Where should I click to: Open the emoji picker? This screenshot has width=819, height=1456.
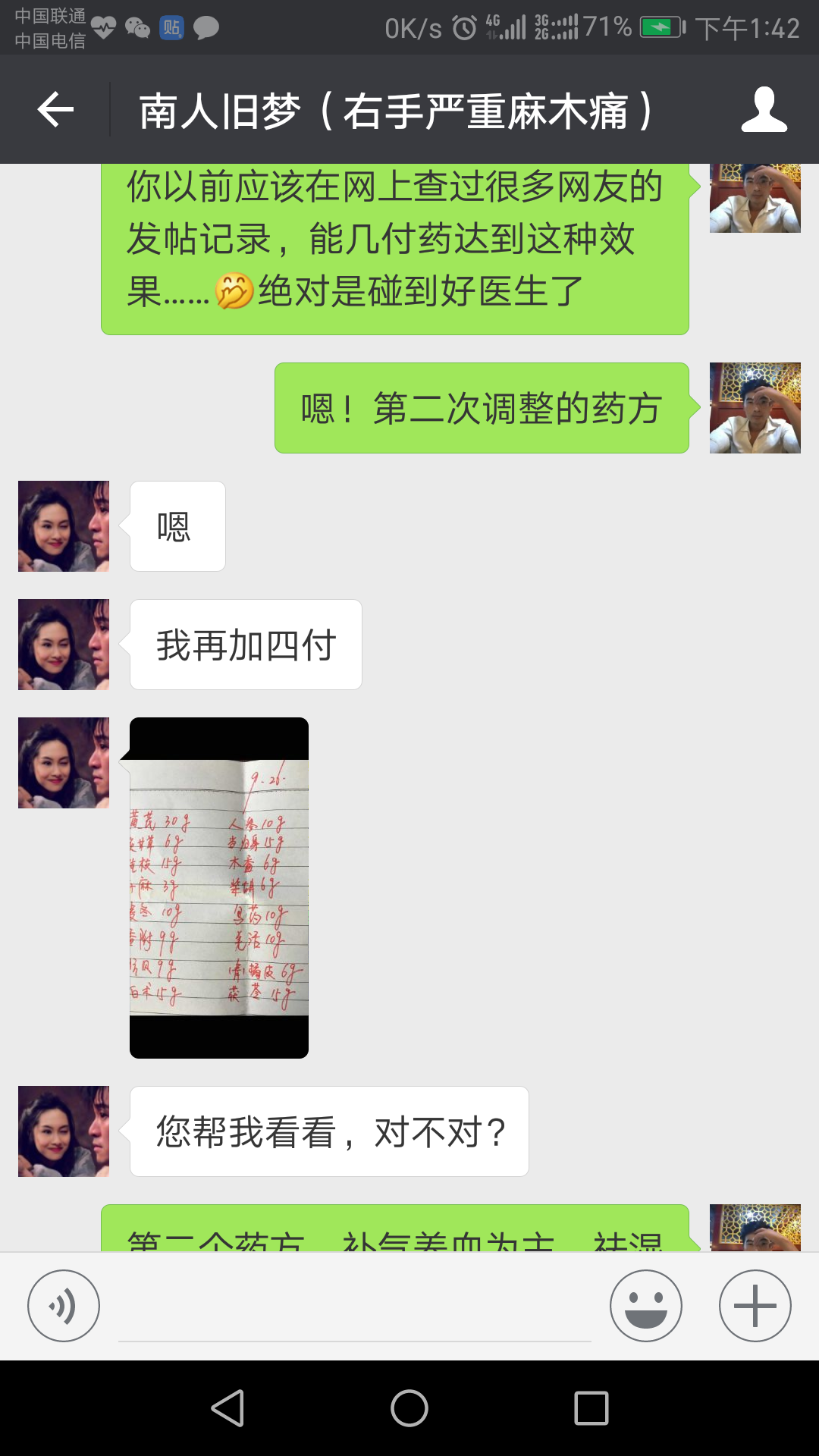pos(645,1305)
